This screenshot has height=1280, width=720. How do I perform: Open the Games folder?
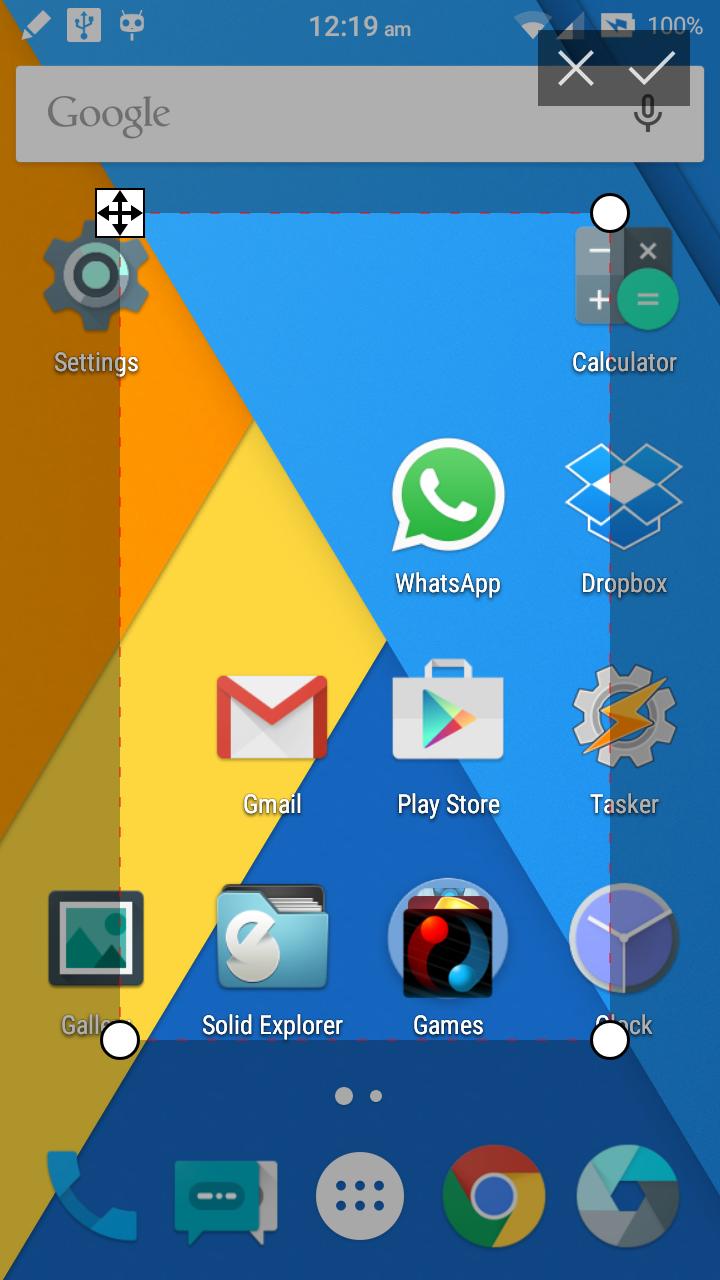click(447, 939)
